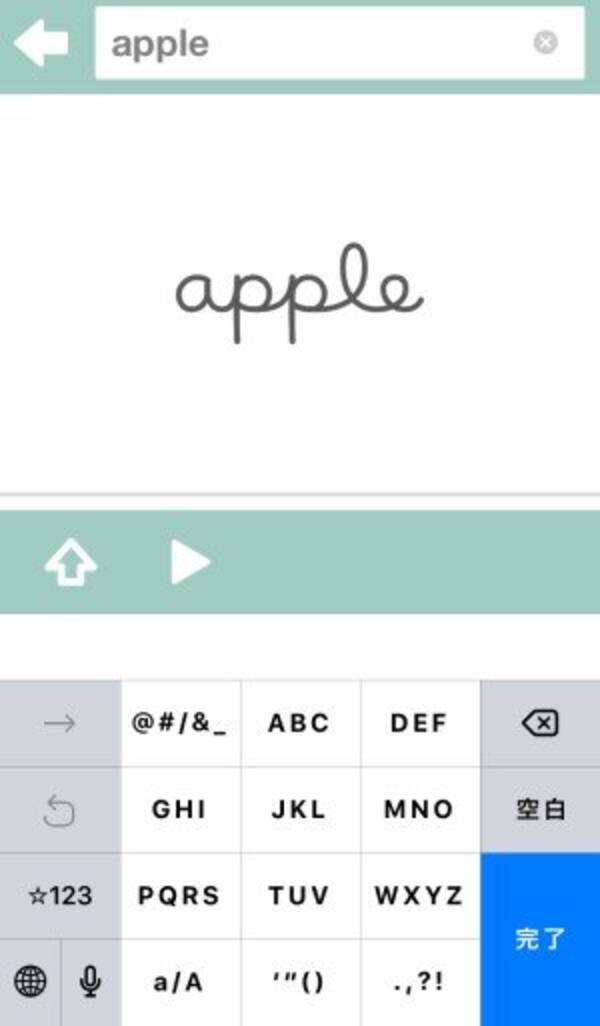Clear the text field containing apple

545,43
